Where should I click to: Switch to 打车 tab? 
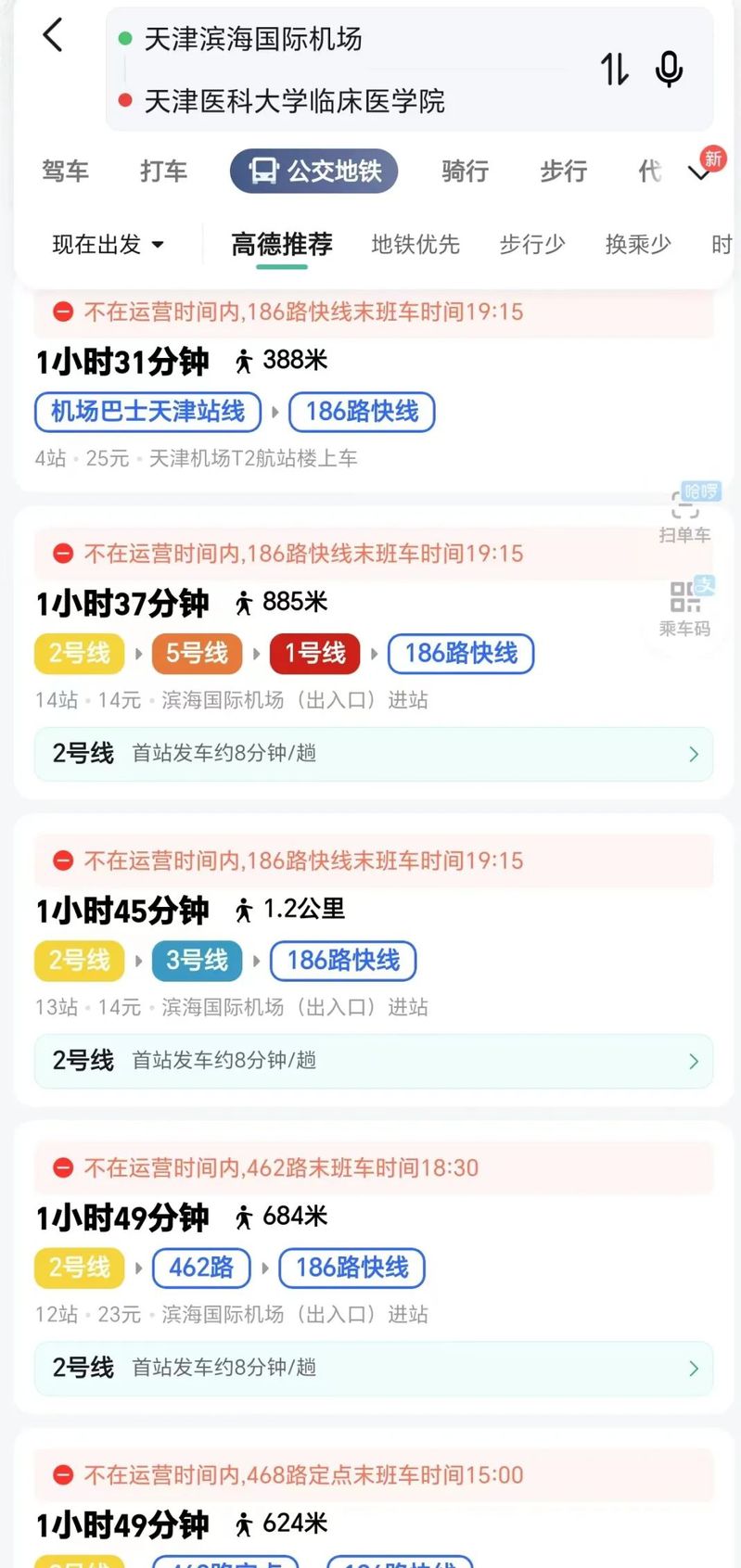163,171
